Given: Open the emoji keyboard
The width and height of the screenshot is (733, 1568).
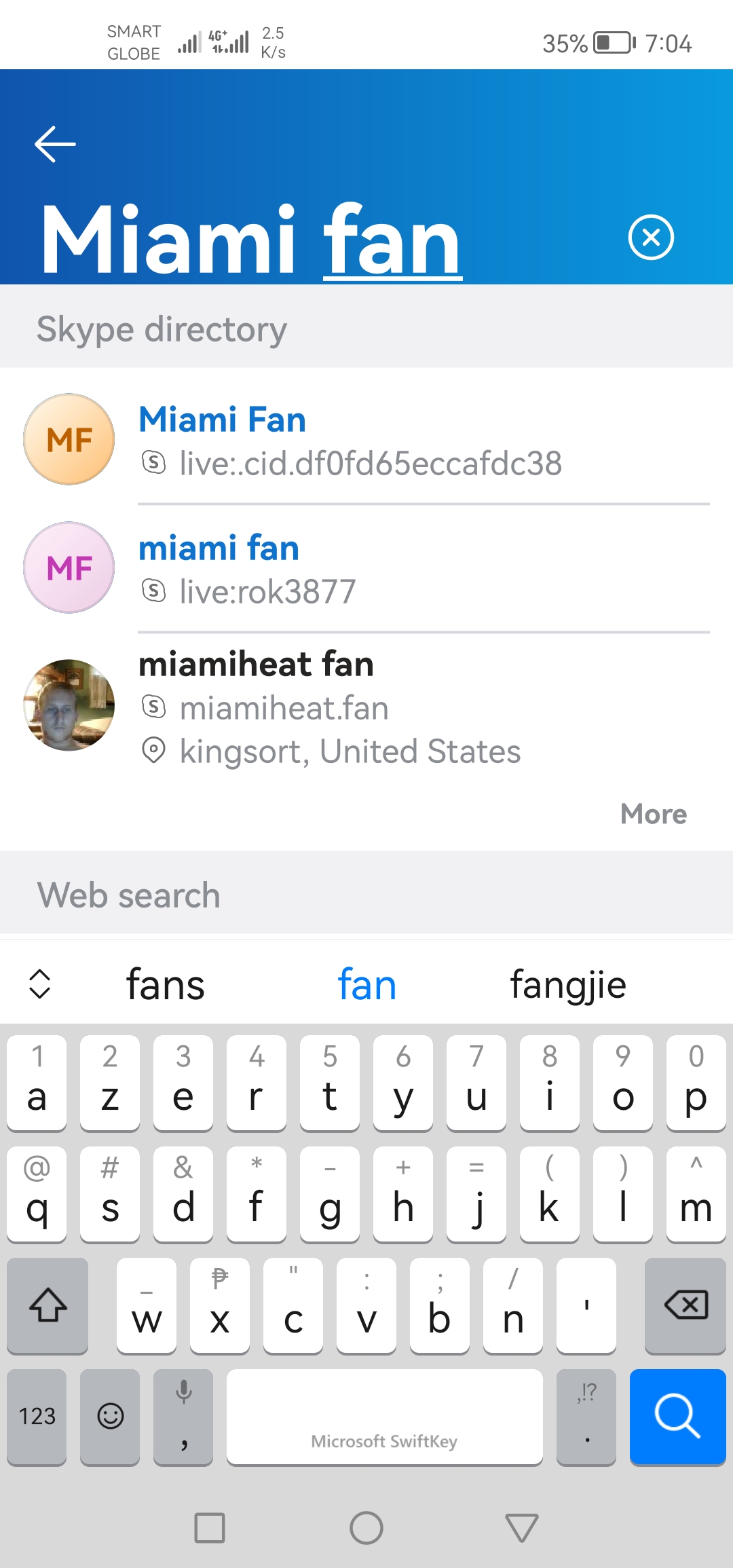Looking at the screenshot, I should pyautogui.click(x=110, y=1417).
